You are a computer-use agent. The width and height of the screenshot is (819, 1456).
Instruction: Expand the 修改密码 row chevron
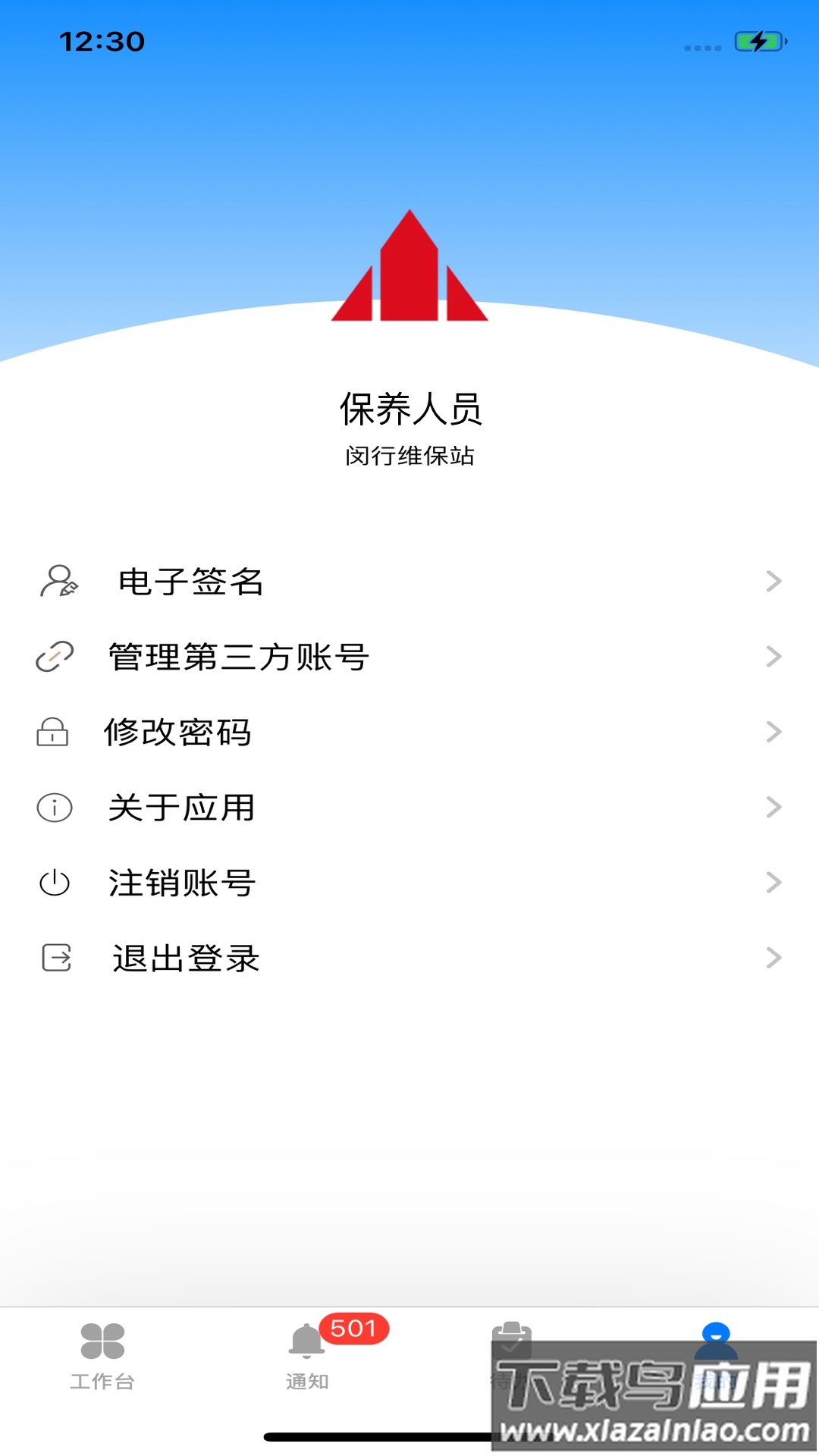(x=773, y=731)
